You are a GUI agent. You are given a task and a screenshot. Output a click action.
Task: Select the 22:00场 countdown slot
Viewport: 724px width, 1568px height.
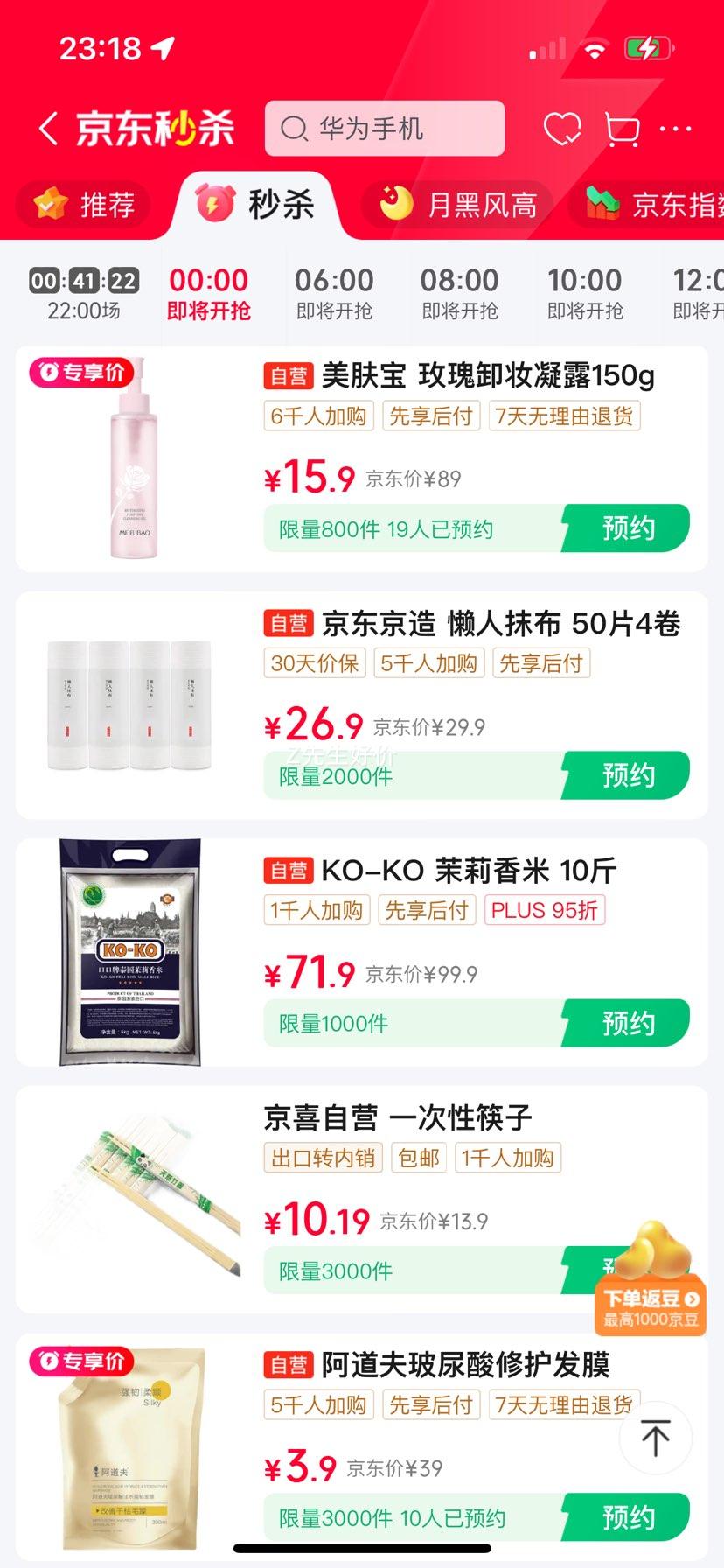[x=84, y=294]
